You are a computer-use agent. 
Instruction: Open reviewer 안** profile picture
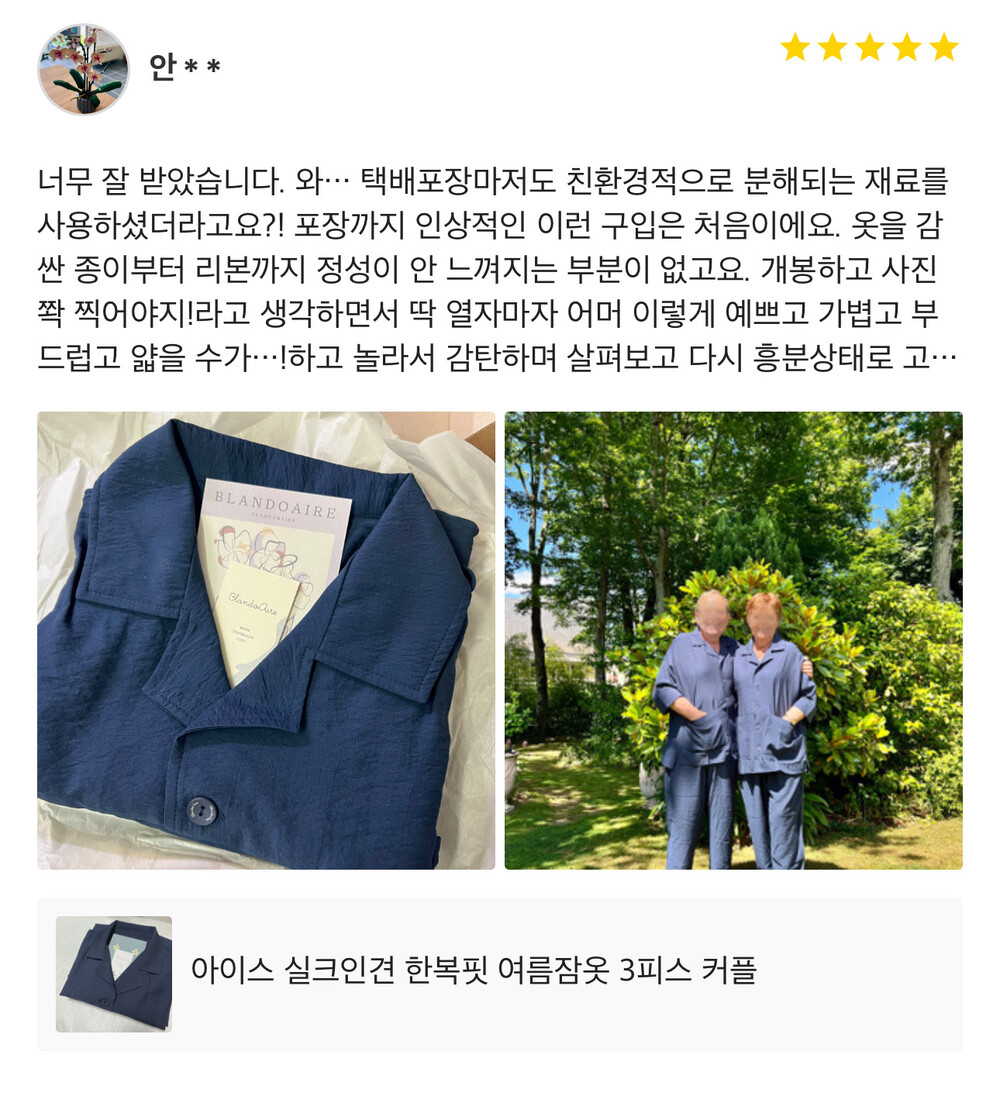click(84, 69)
